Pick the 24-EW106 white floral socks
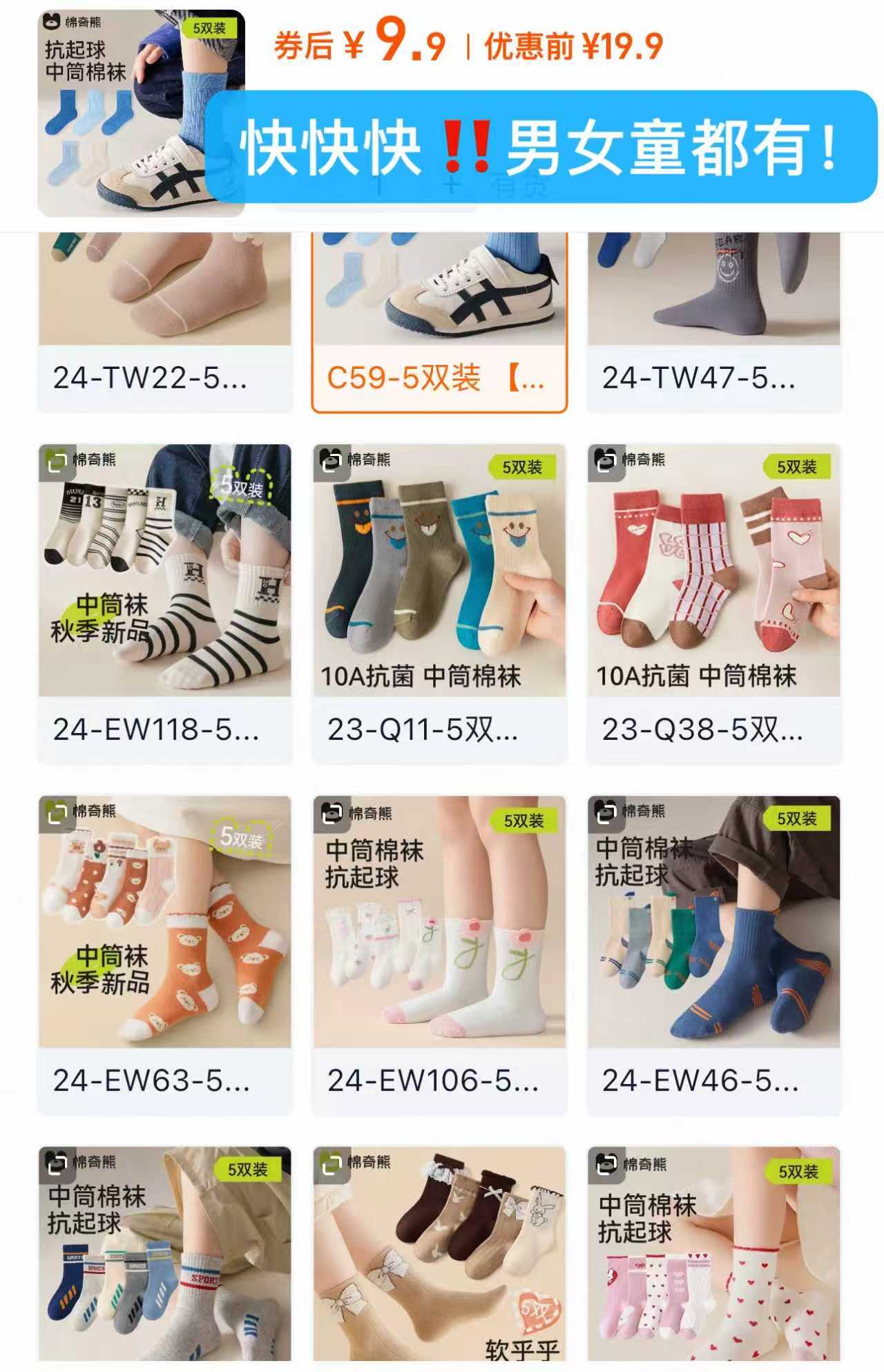This screenshot has height=1372, width=884. pos(439,1080)
